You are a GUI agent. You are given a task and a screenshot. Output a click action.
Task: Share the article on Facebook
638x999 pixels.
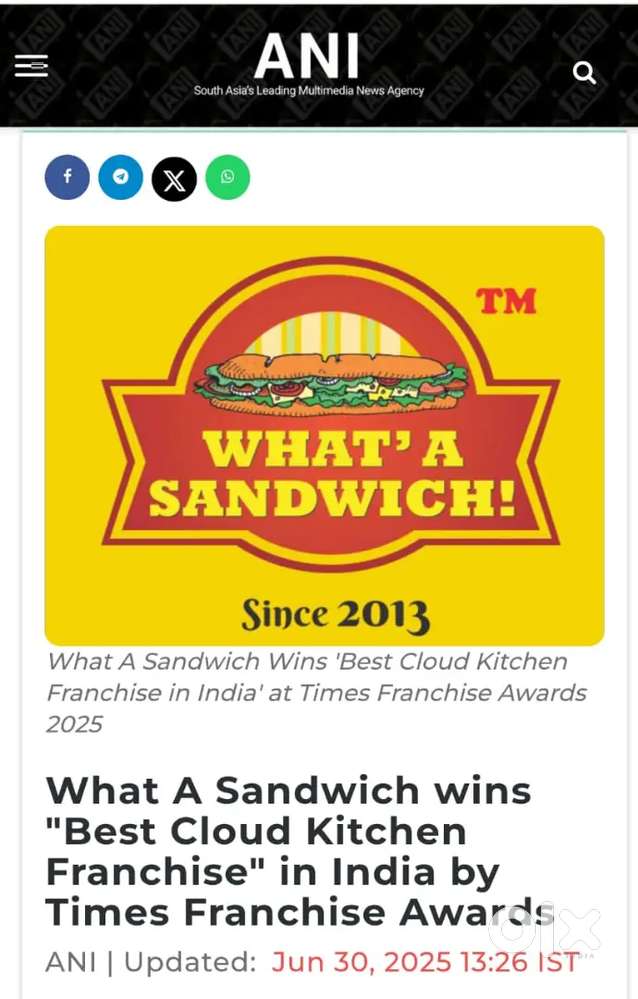tap(67, 178)
